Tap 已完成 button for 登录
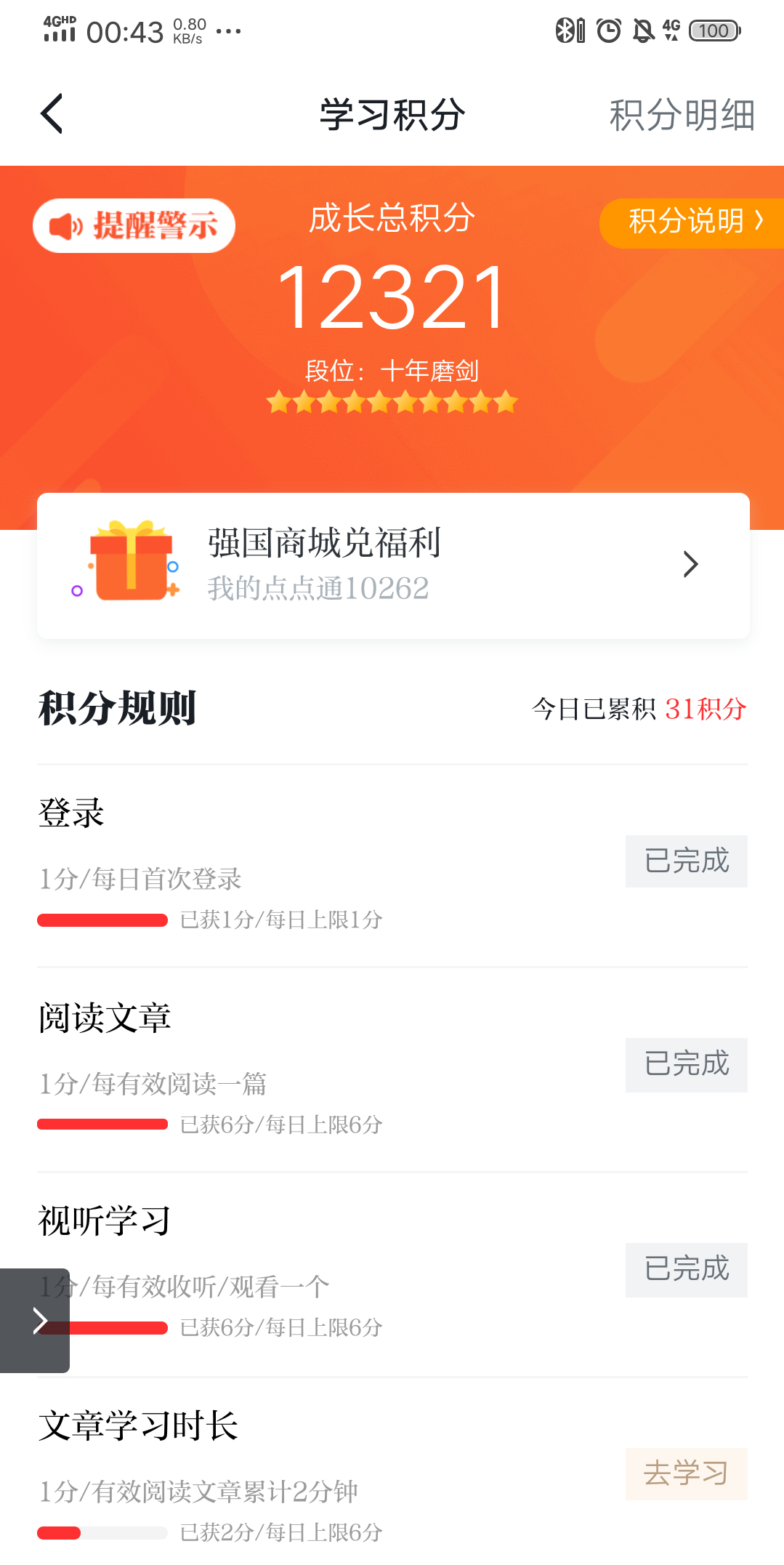 pyautogui.click(x=686, y=861)
